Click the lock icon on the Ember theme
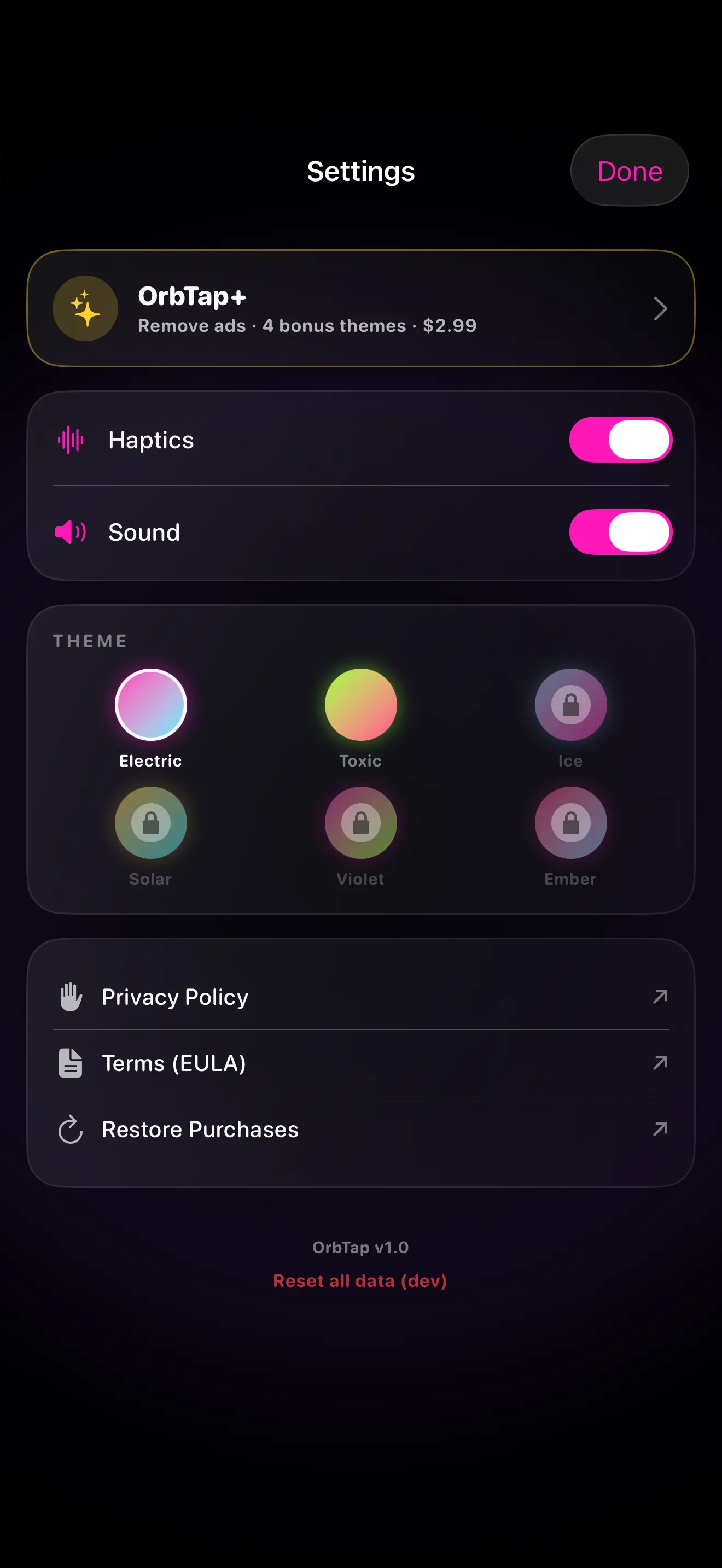This screenshot has height=1568, width=722. [x=570, y=822]
